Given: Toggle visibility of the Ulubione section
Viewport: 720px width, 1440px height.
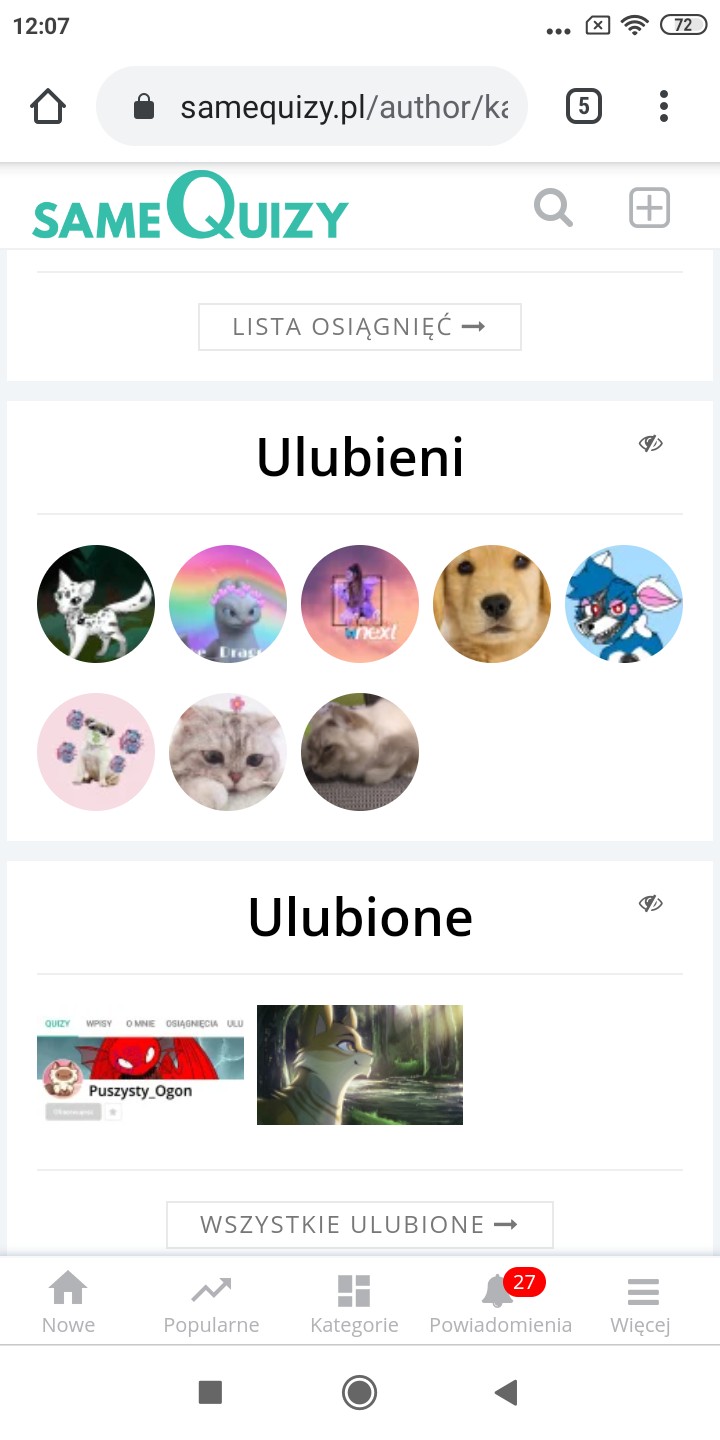Looking at the screenshot, I should tap(651, 904).
